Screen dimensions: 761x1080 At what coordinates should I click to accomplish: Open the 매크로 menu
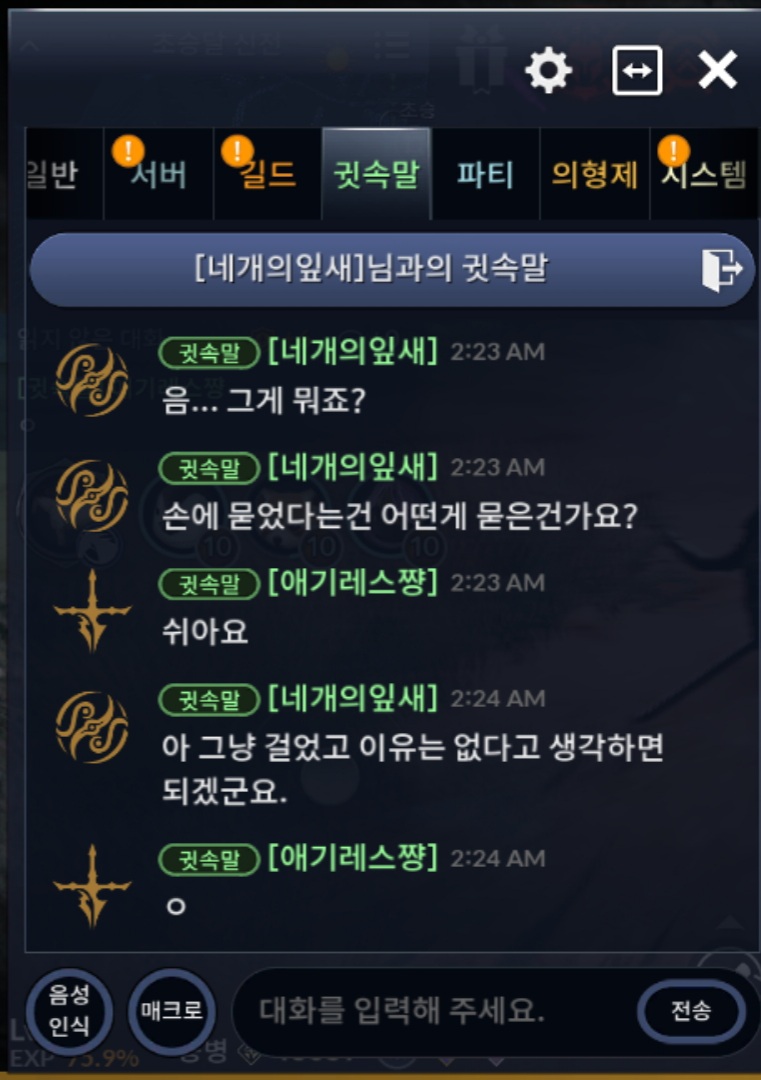(x=171, y=1010)
